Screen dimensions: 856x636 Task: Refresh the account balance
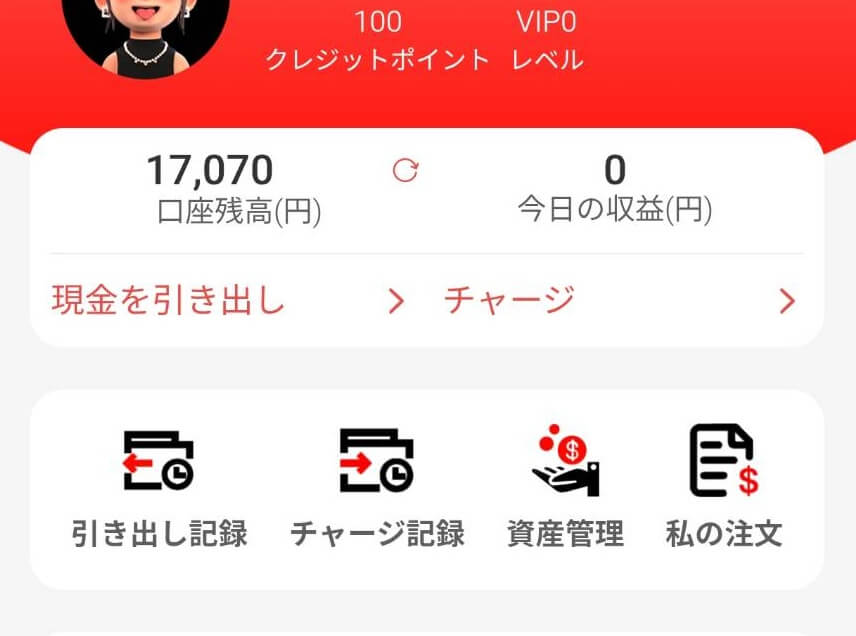tap(405, 171)
